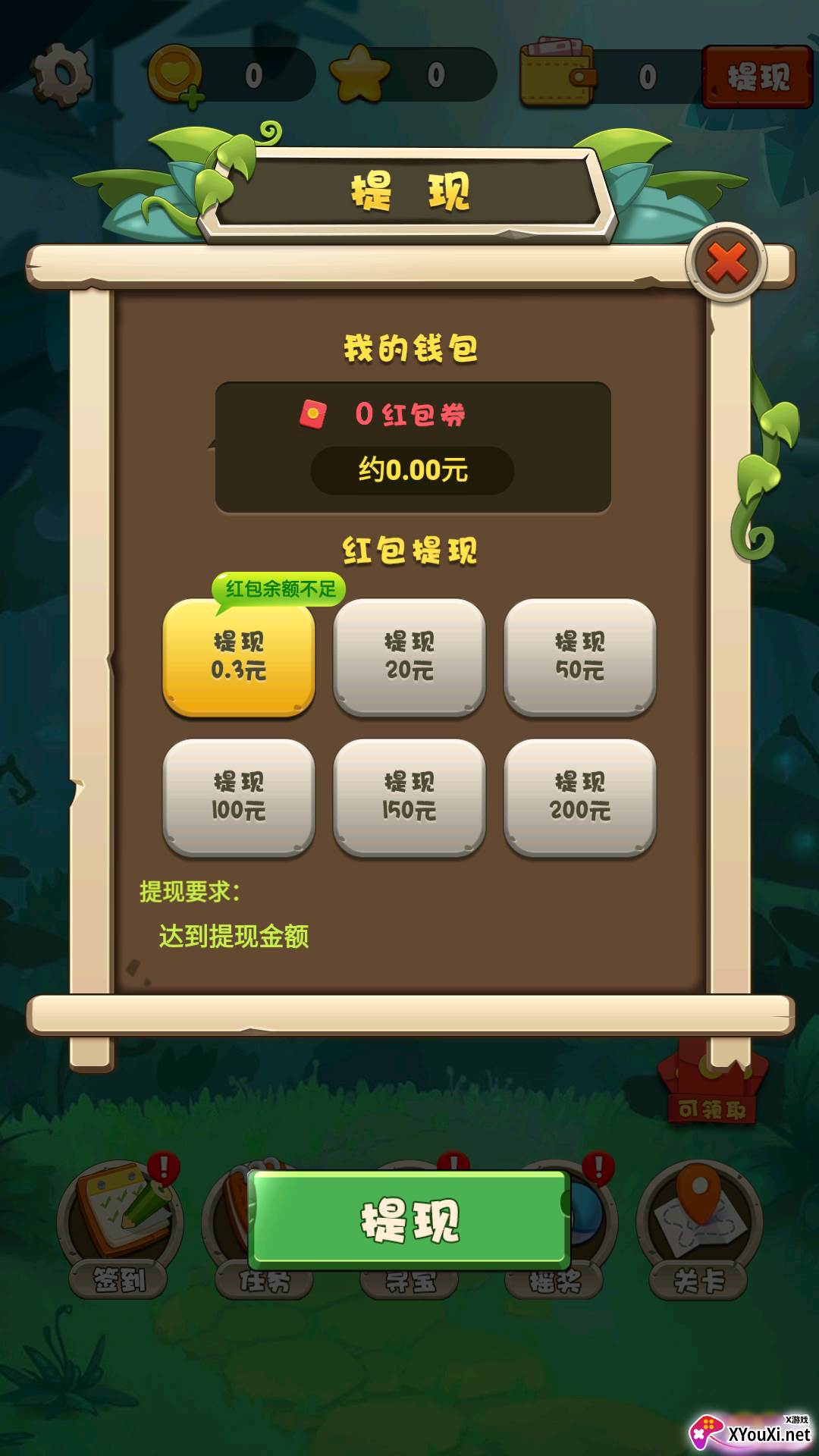The image size is (819, 1456).
Task: Choose the 提现 50元 amount
Action: tap(580, 657)
